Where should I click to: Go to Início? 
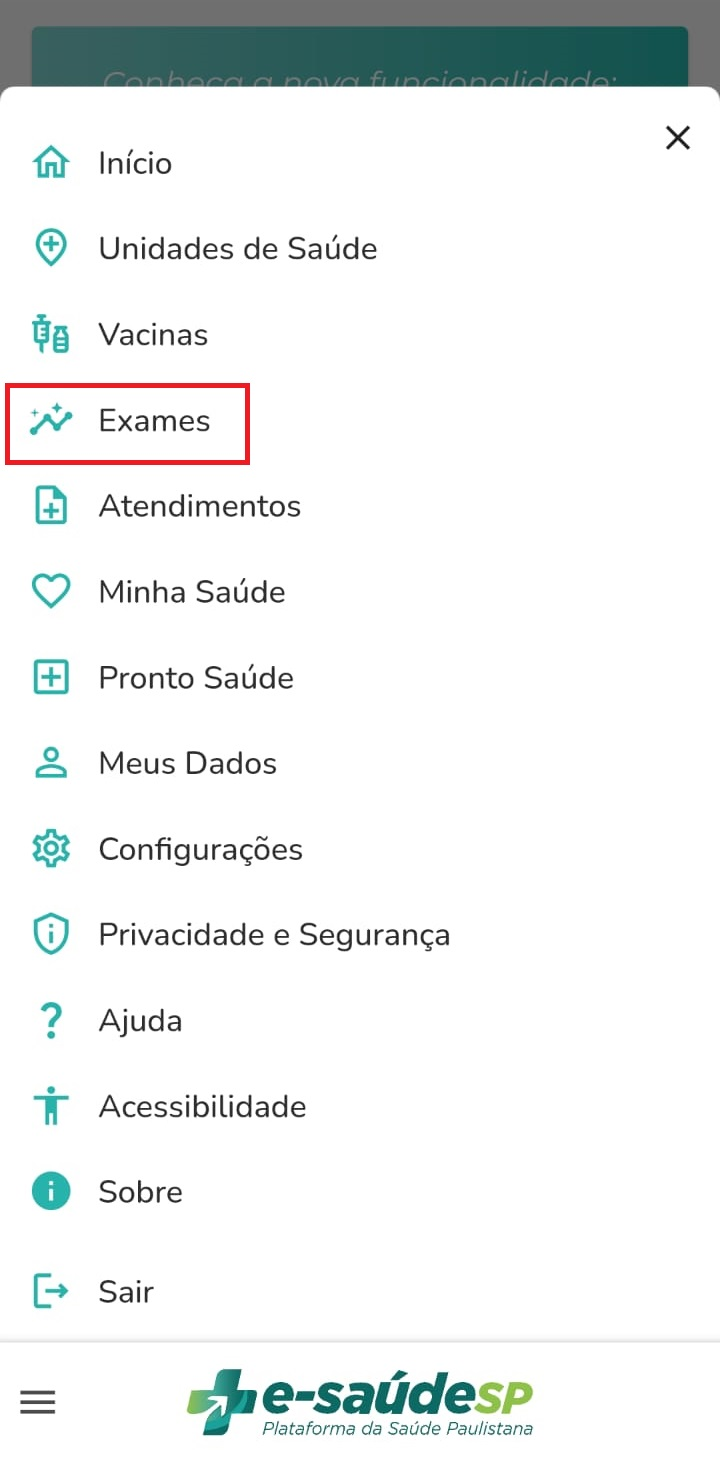pos(134,163)
